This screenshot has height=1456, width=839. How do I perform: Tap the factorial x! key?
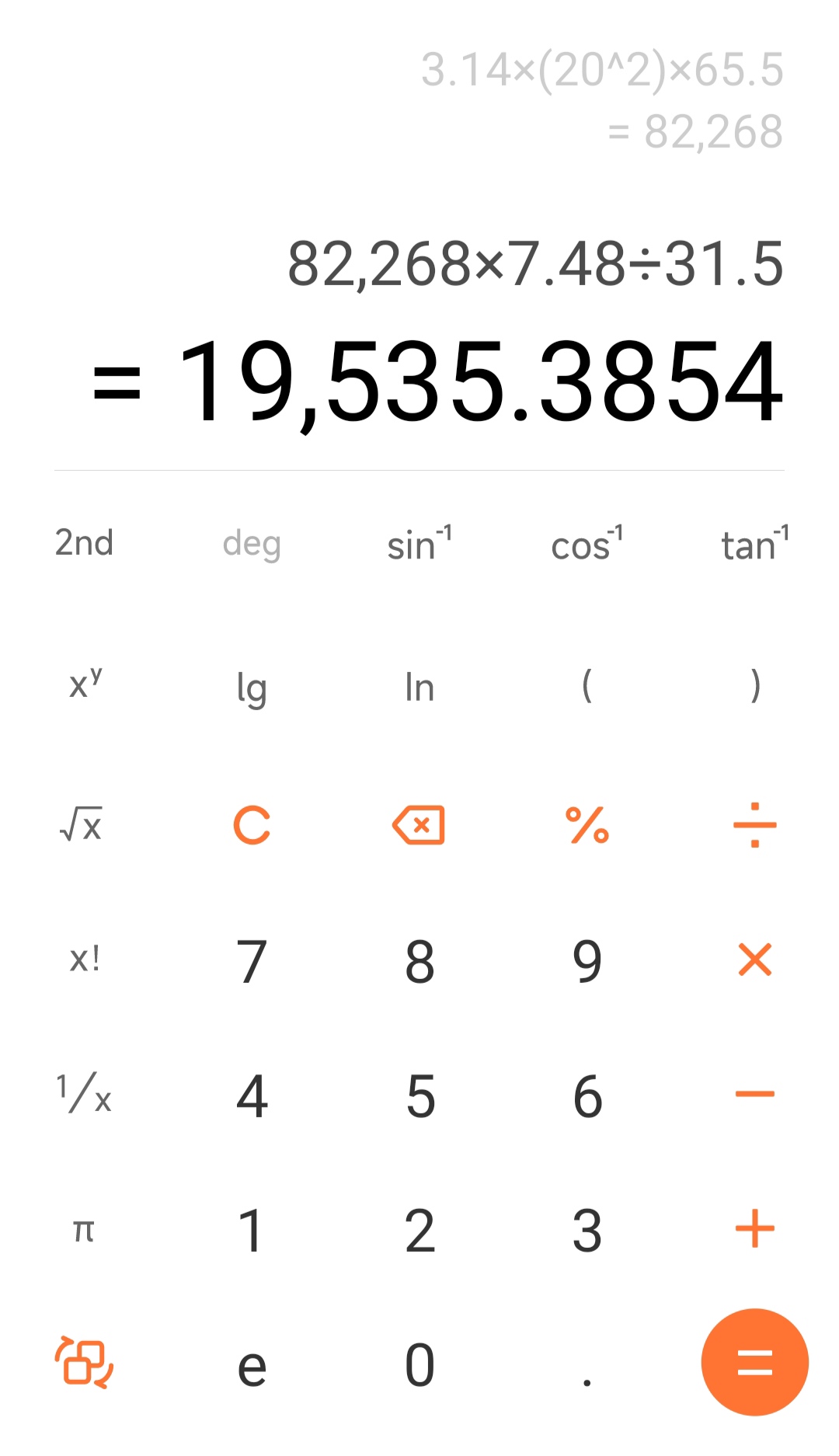(84, 960)
